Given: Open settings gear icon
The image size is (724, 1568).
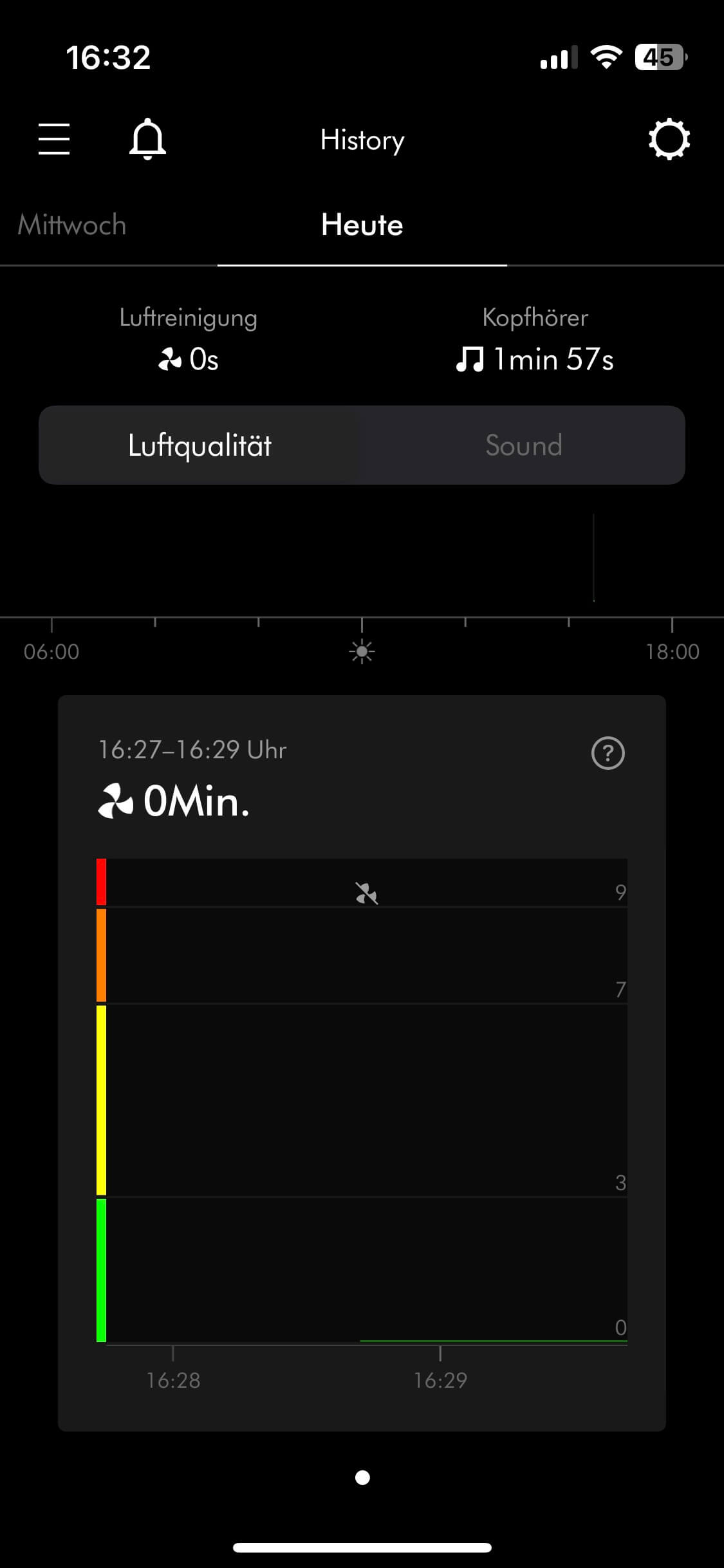Looking at the screenshot, I should point(669,139).
